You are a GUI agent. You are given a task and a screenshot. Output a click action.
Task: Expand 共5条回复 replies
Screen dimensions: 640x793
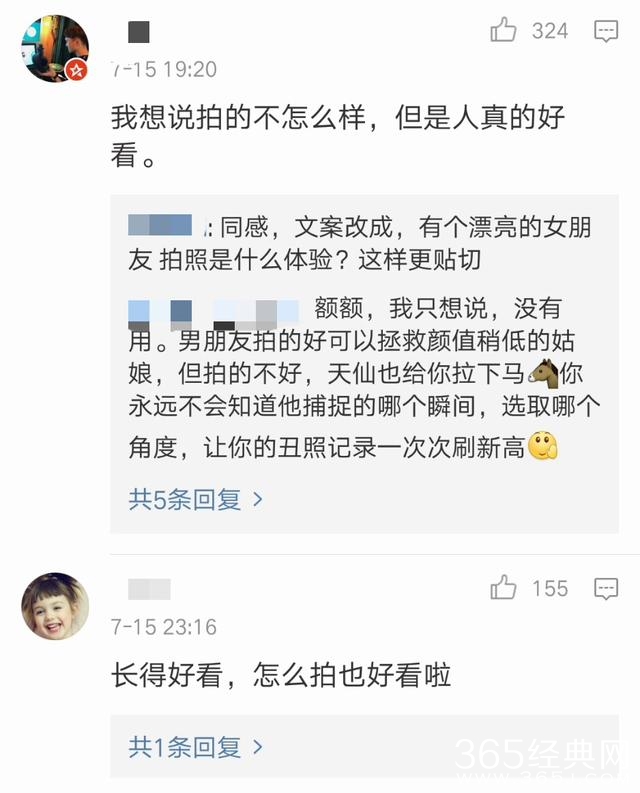[195, 499]
